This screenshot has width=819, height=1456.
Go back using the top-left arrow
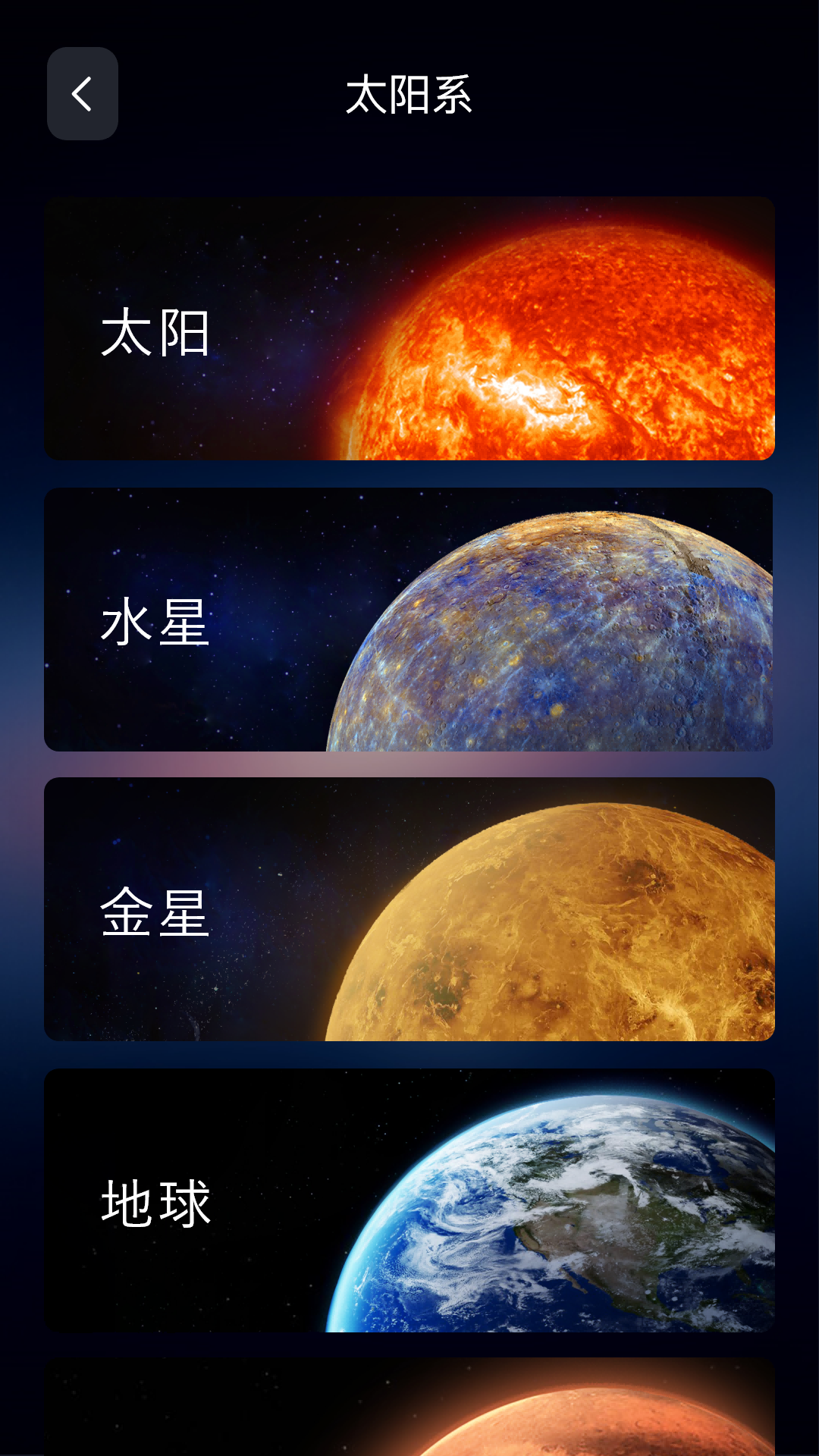83,93
